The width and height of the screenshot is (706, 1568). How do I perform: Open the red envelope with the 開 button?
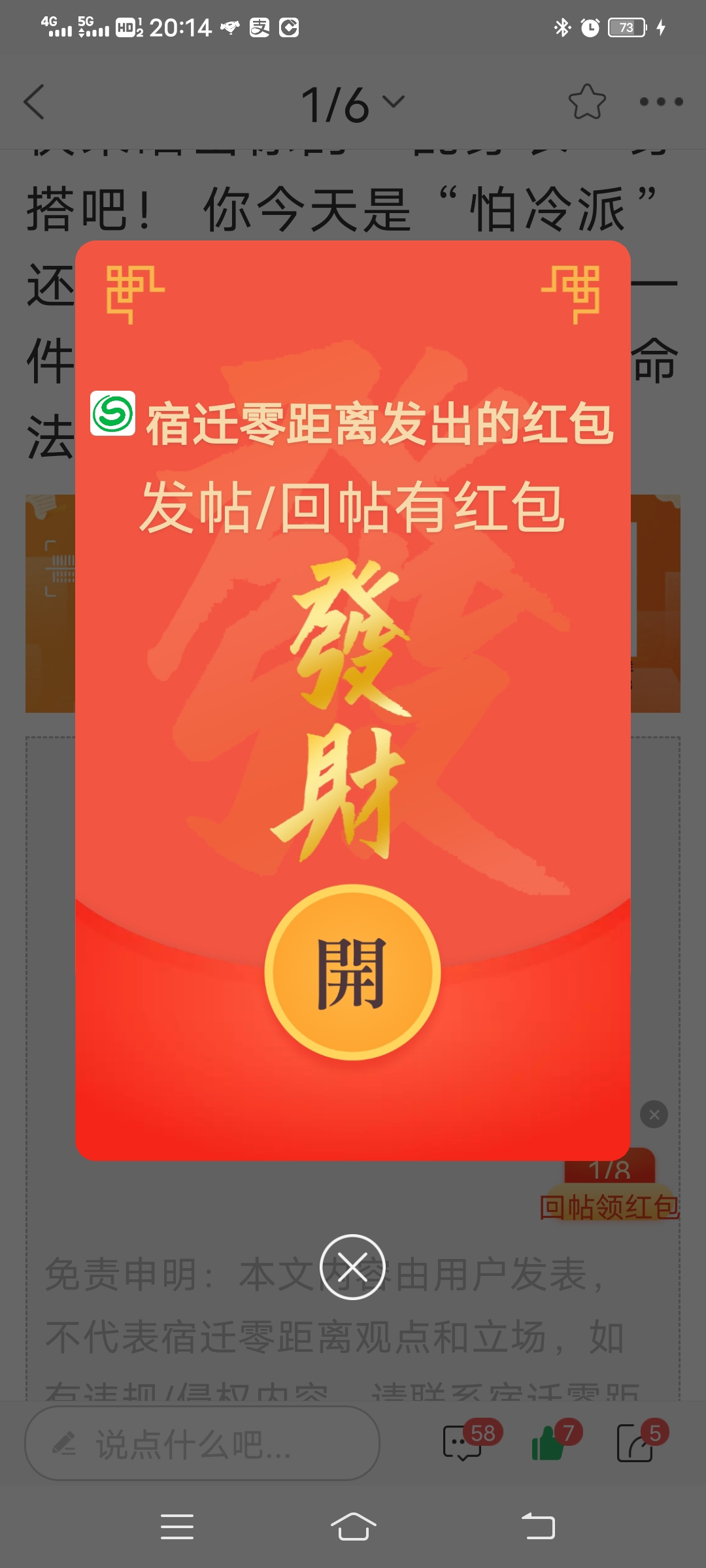pos(352,972)
